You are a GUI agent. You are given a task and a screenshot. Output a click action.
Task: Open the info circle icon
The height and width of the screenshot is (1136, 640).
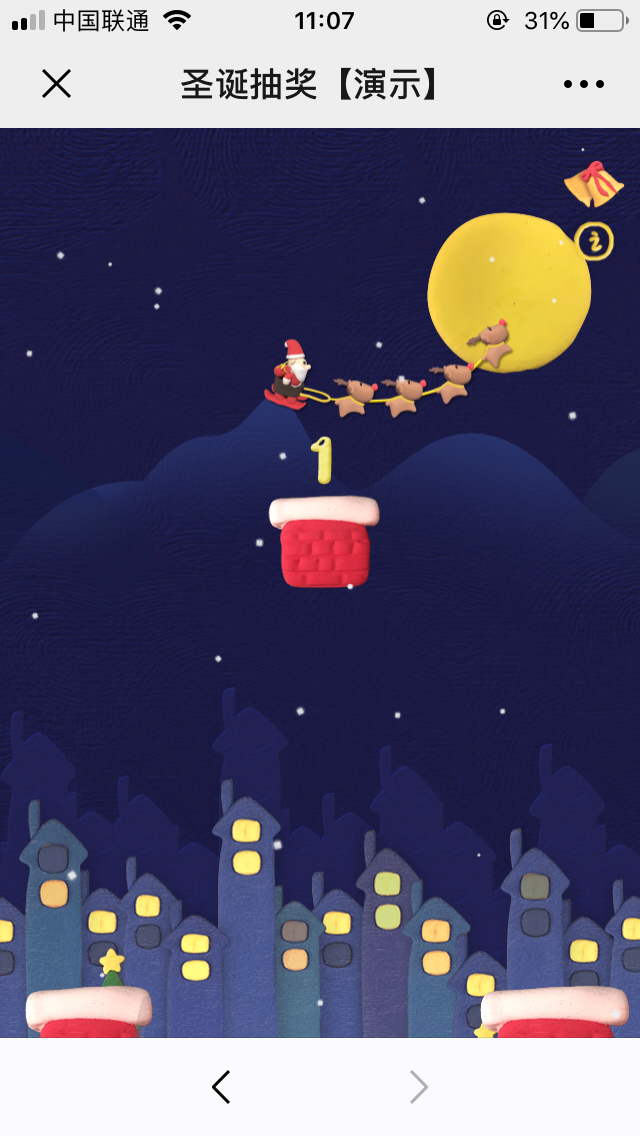click(594, 241)
